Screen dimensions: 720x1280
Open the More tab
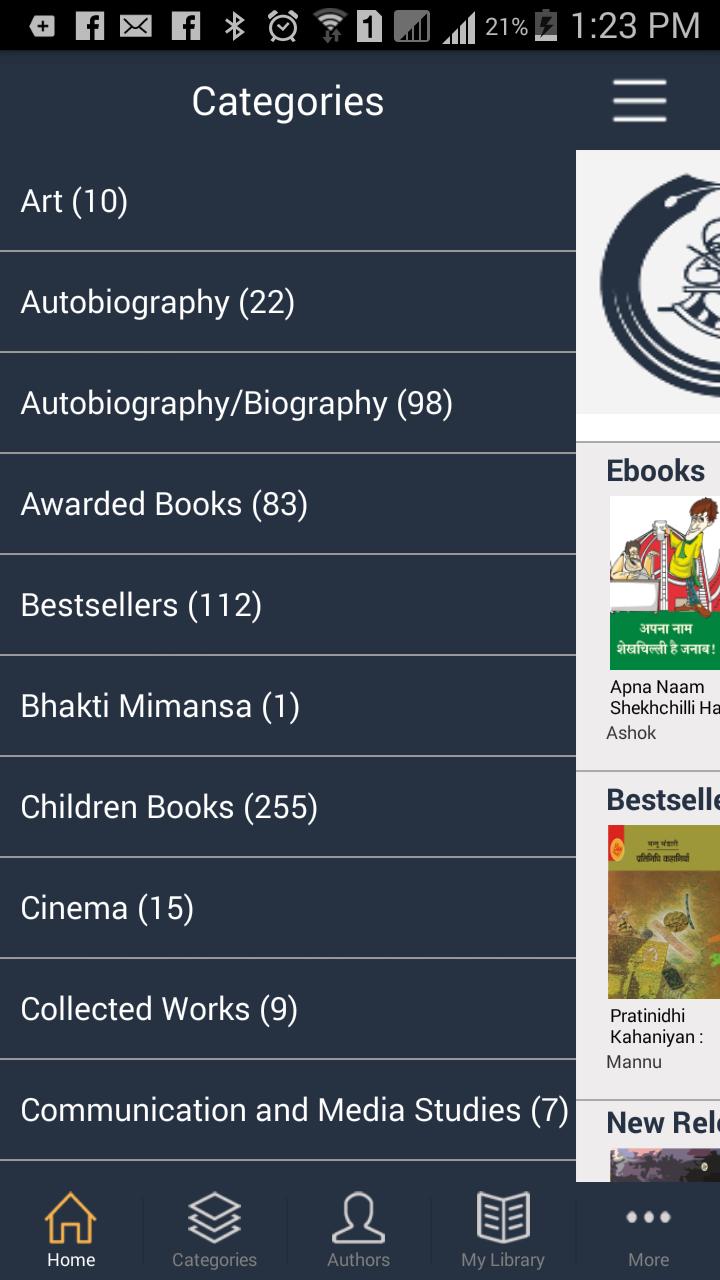tap(648, 1232)
